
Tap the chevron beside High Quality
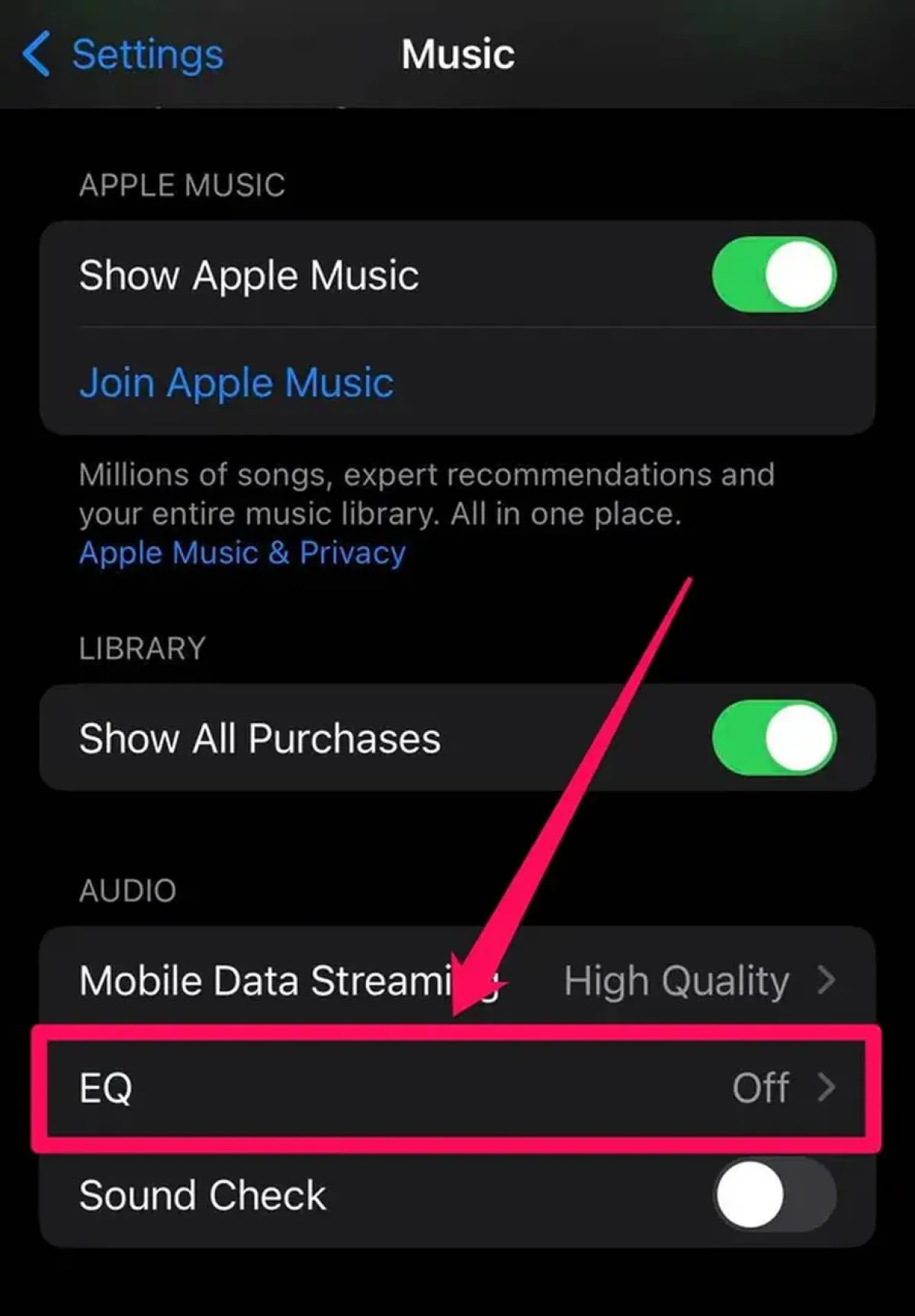(x=827, y=980)
